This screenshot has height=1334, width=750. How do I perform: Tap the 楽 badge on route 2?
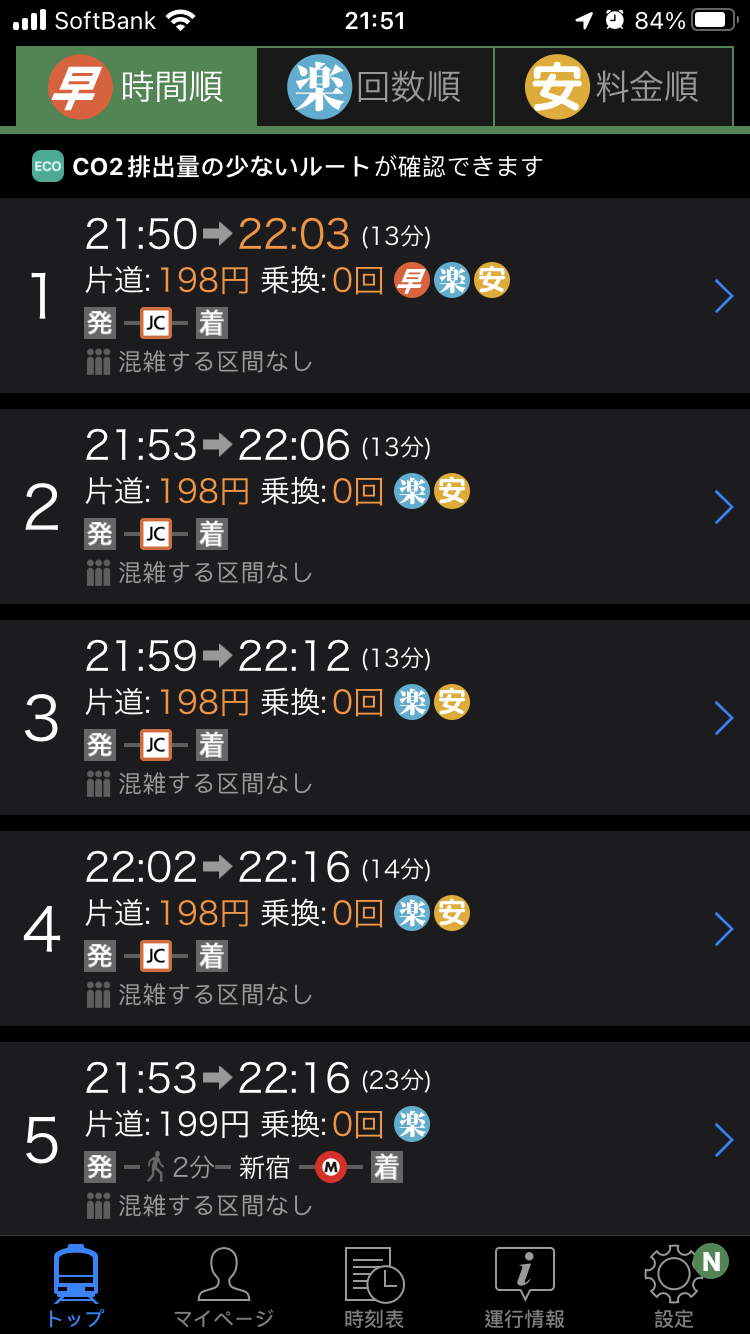412,492
